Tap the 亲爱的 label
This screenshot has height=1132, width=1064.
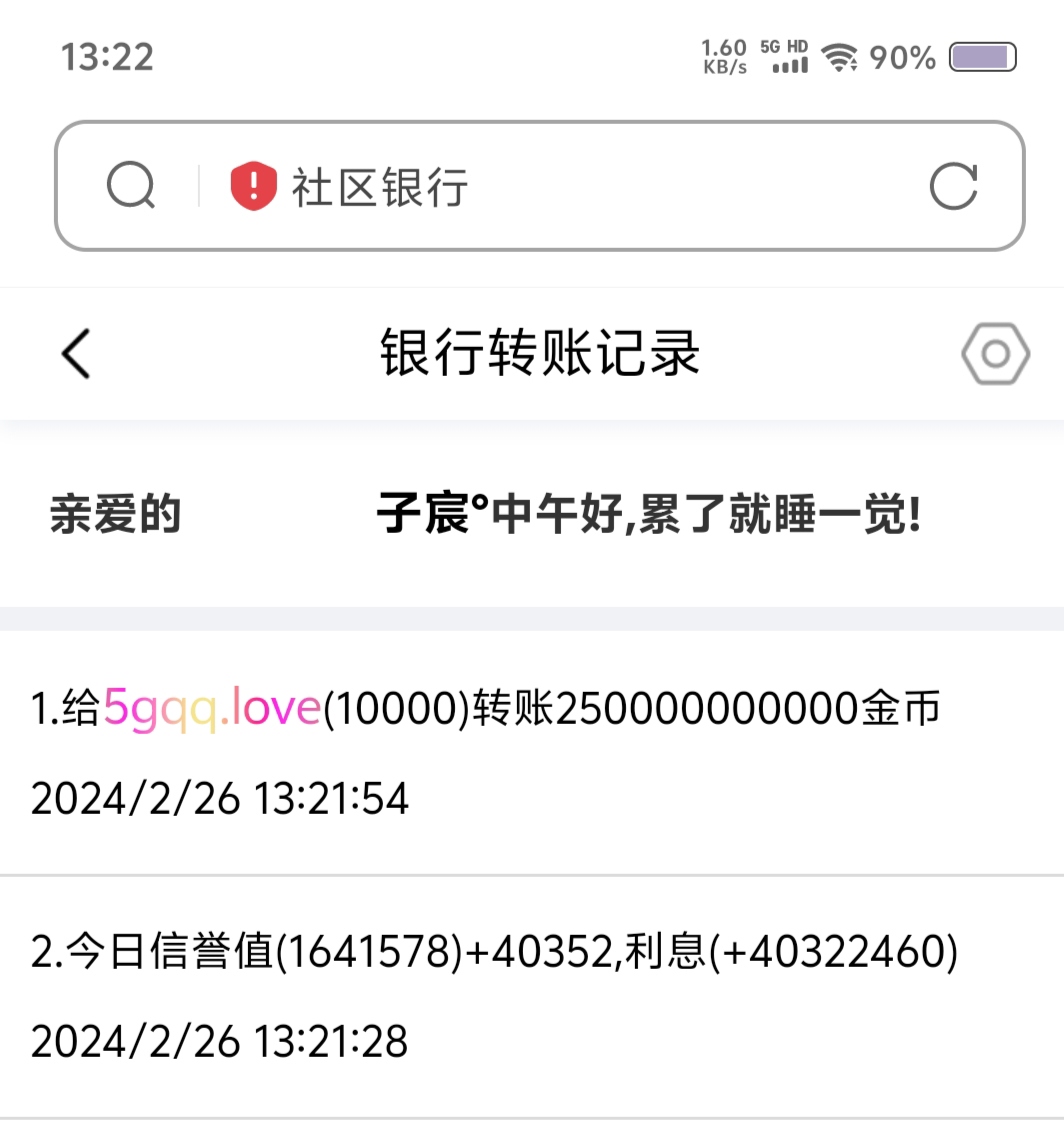[115, 513]
